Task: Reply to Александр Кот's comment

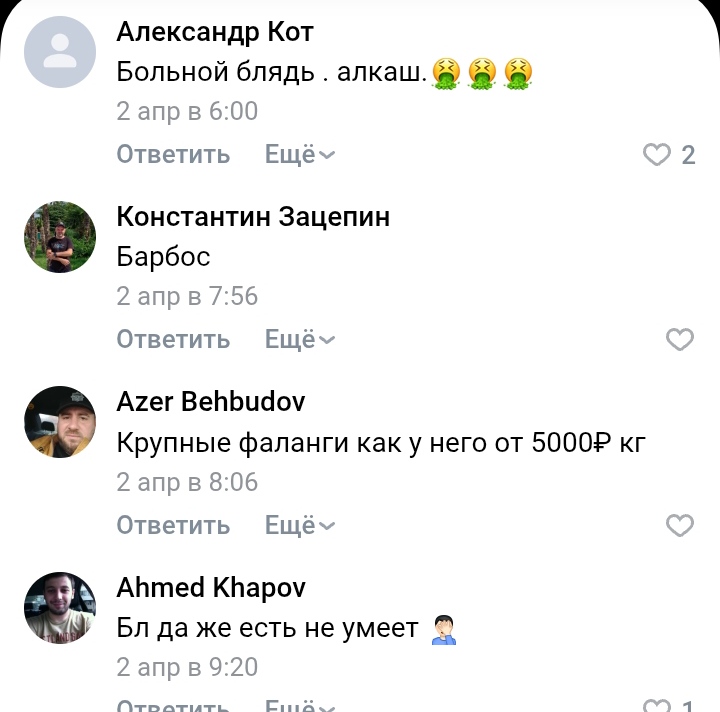Action: pos(173,154)
